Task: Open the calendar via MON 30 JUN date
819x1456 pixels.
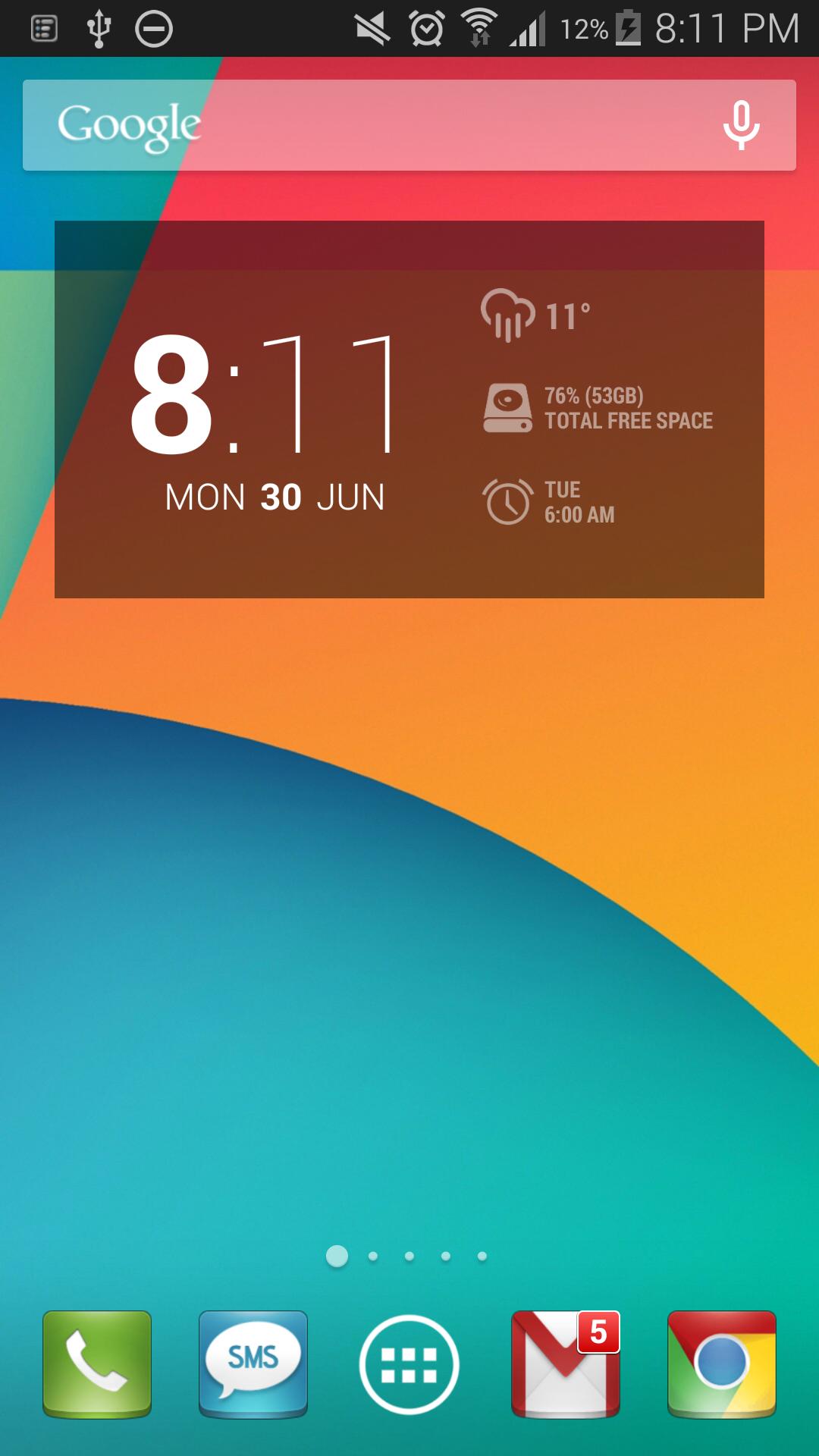Action: point(275,497)
